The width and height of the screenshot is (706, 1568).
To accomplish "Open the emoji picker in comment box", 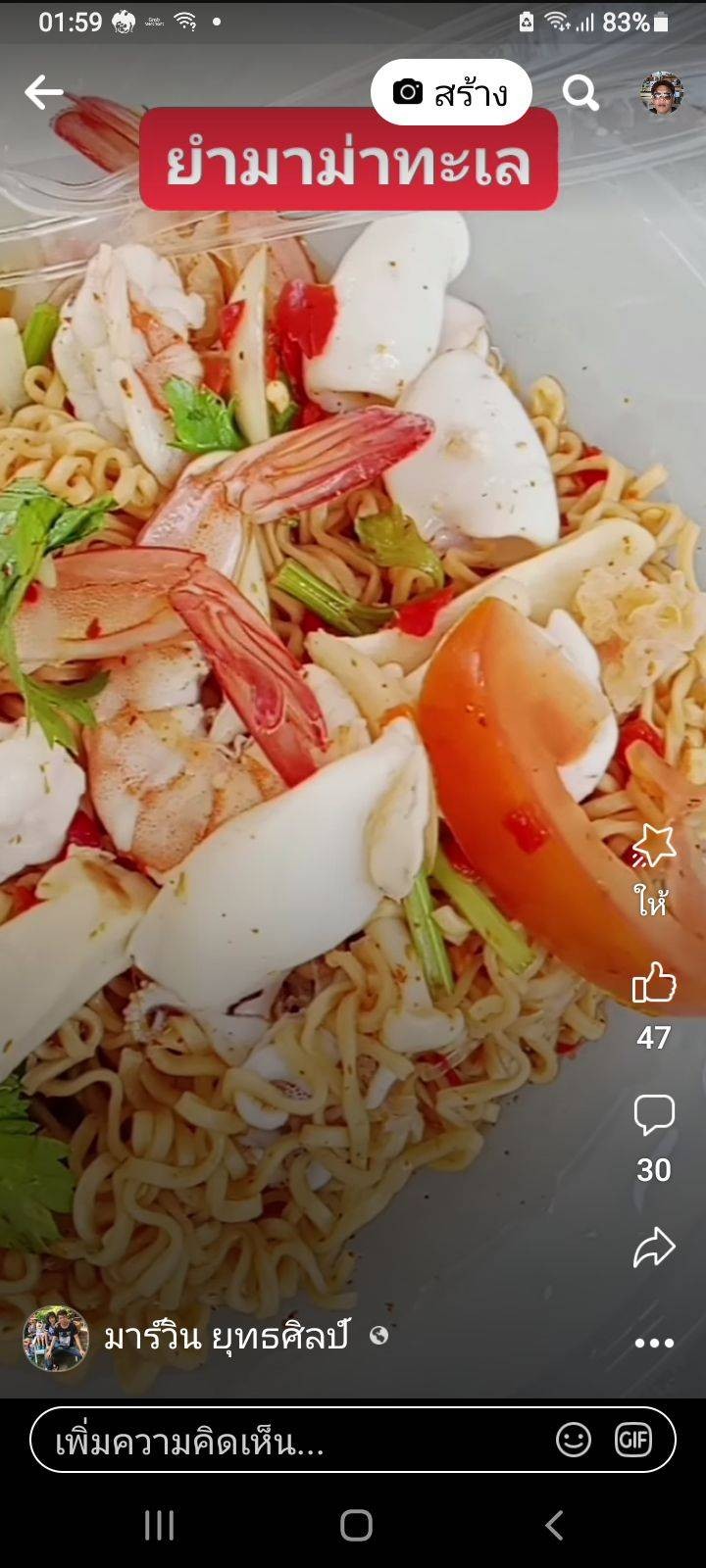I will tap(574, 1440).
